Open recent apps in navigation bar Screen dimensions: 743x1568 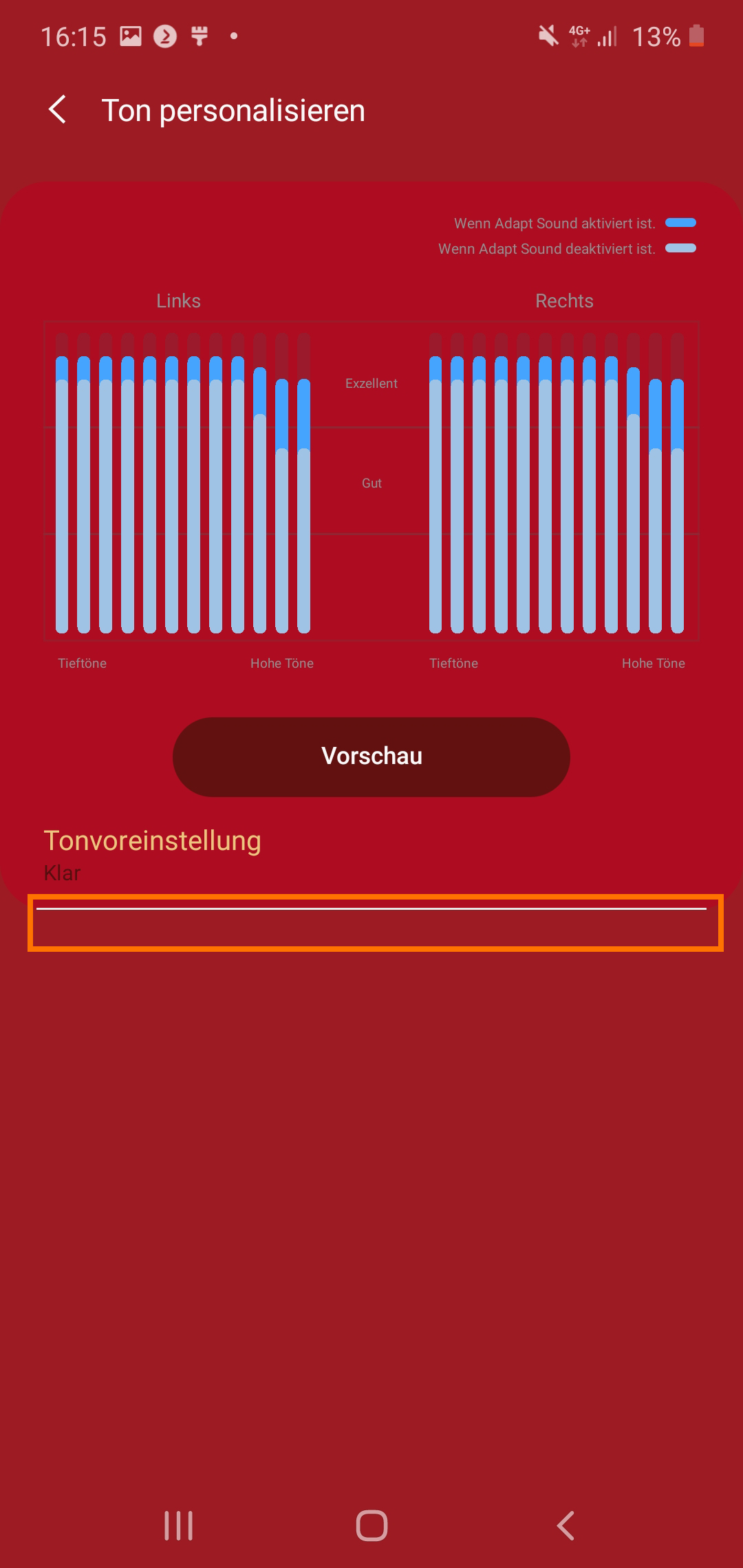(179, 1525)
